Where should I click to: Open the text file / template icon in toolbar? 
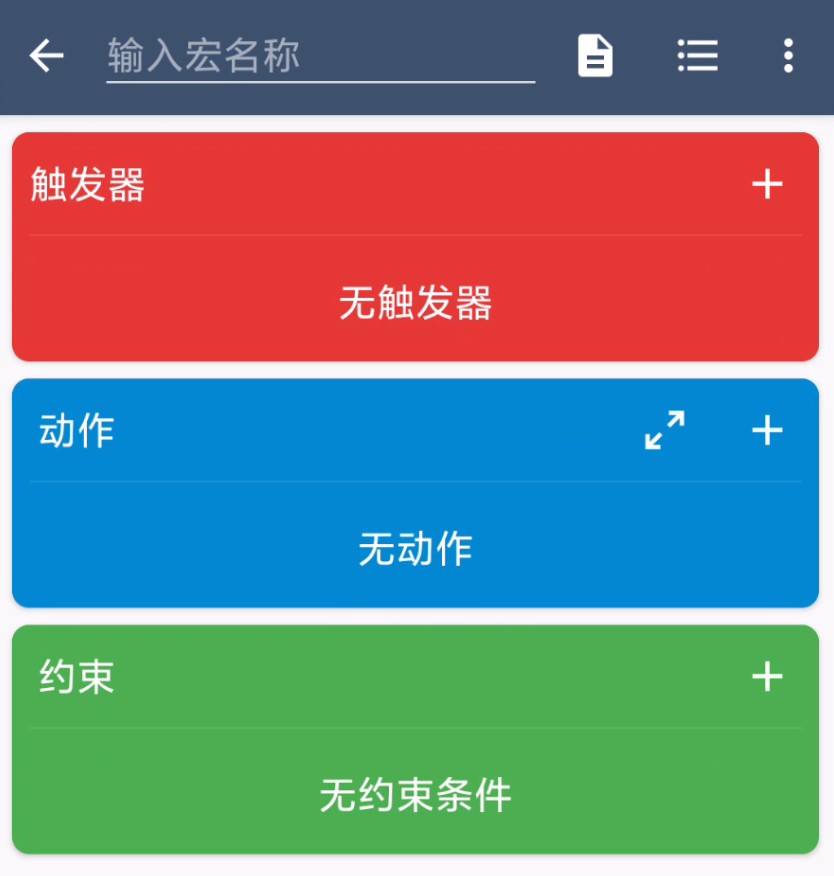[594, 57]
